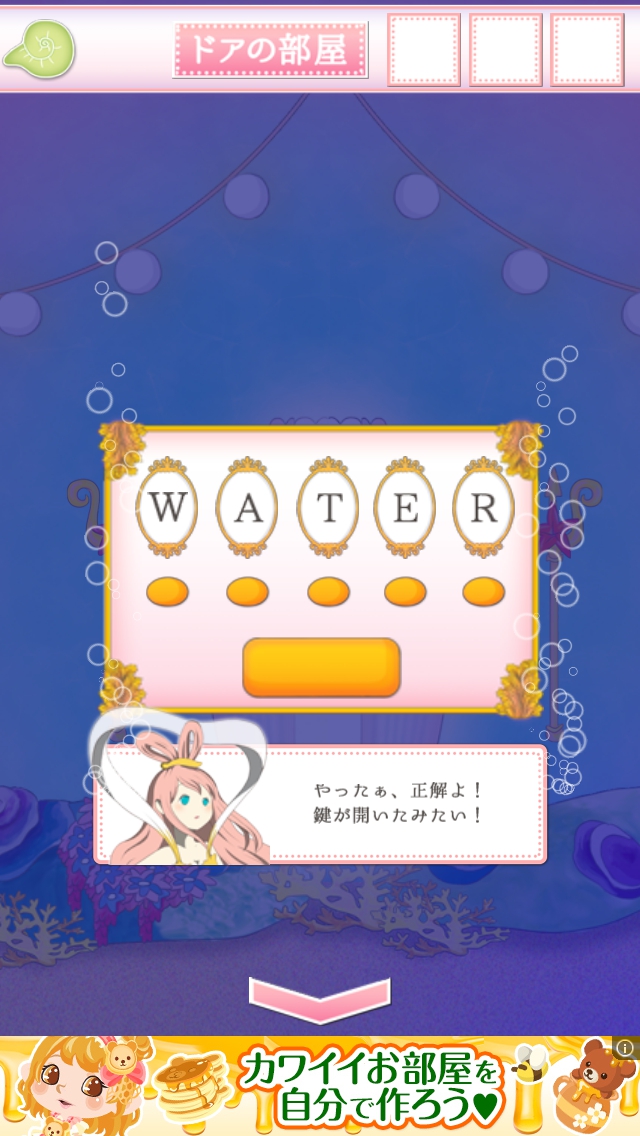The height and width of the screenshot is (1136, 640).
Task: Change the letter under A
Action: 247,592
